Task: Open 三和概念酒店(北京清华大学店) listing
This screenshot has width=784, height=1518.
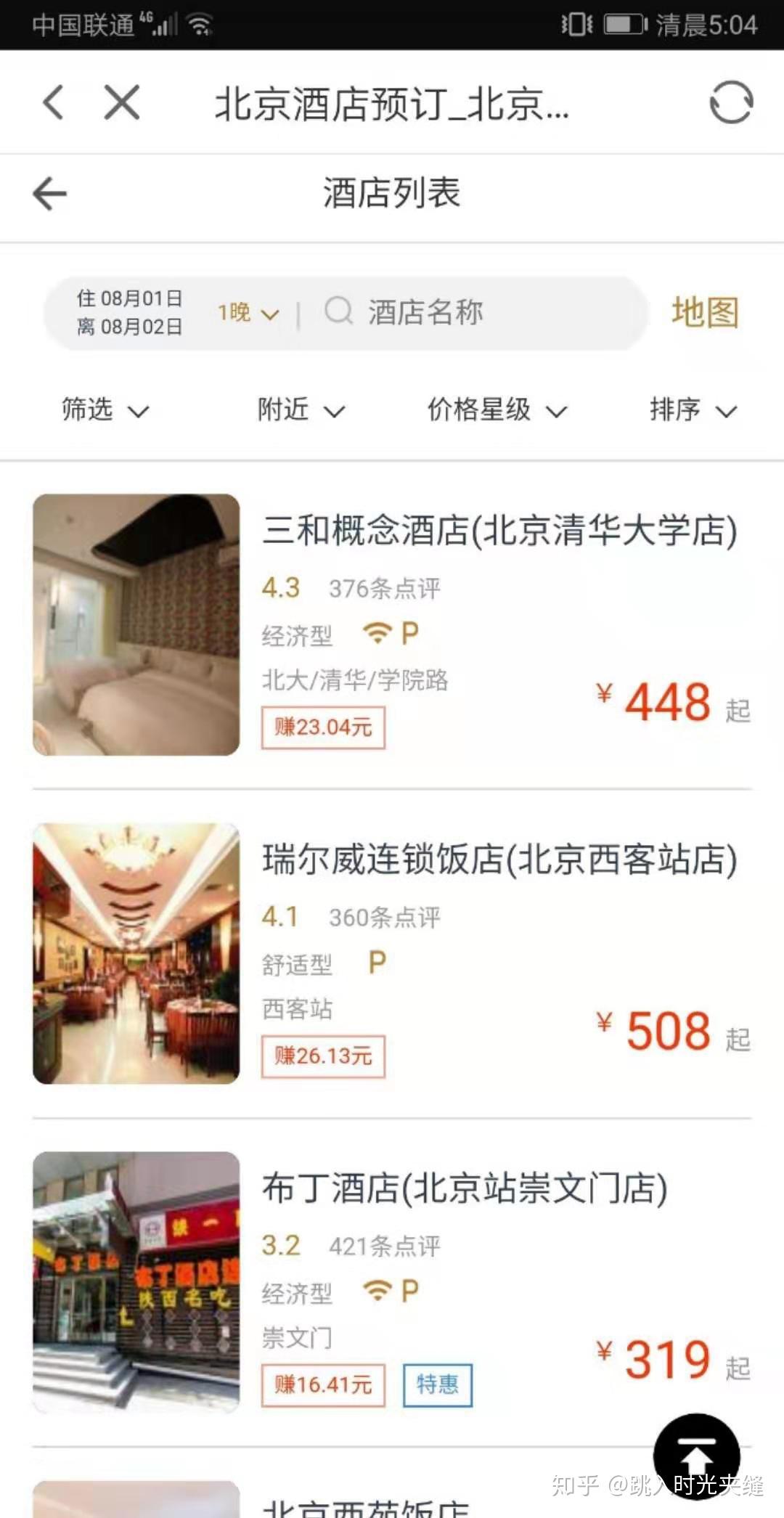Action: click(x=499, y=530)
